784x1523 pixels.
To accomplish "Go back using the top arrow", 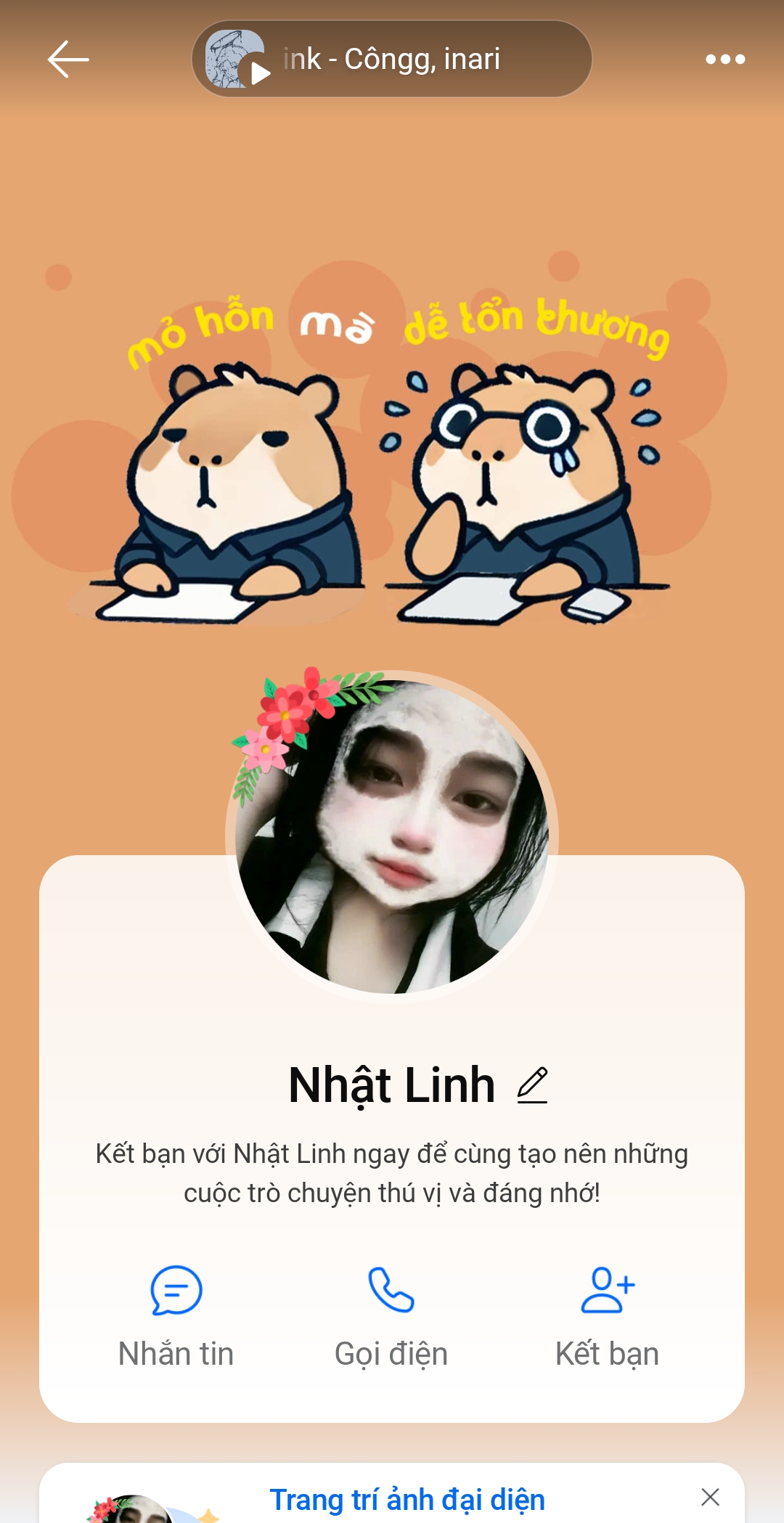I will (x=68, y=59).
